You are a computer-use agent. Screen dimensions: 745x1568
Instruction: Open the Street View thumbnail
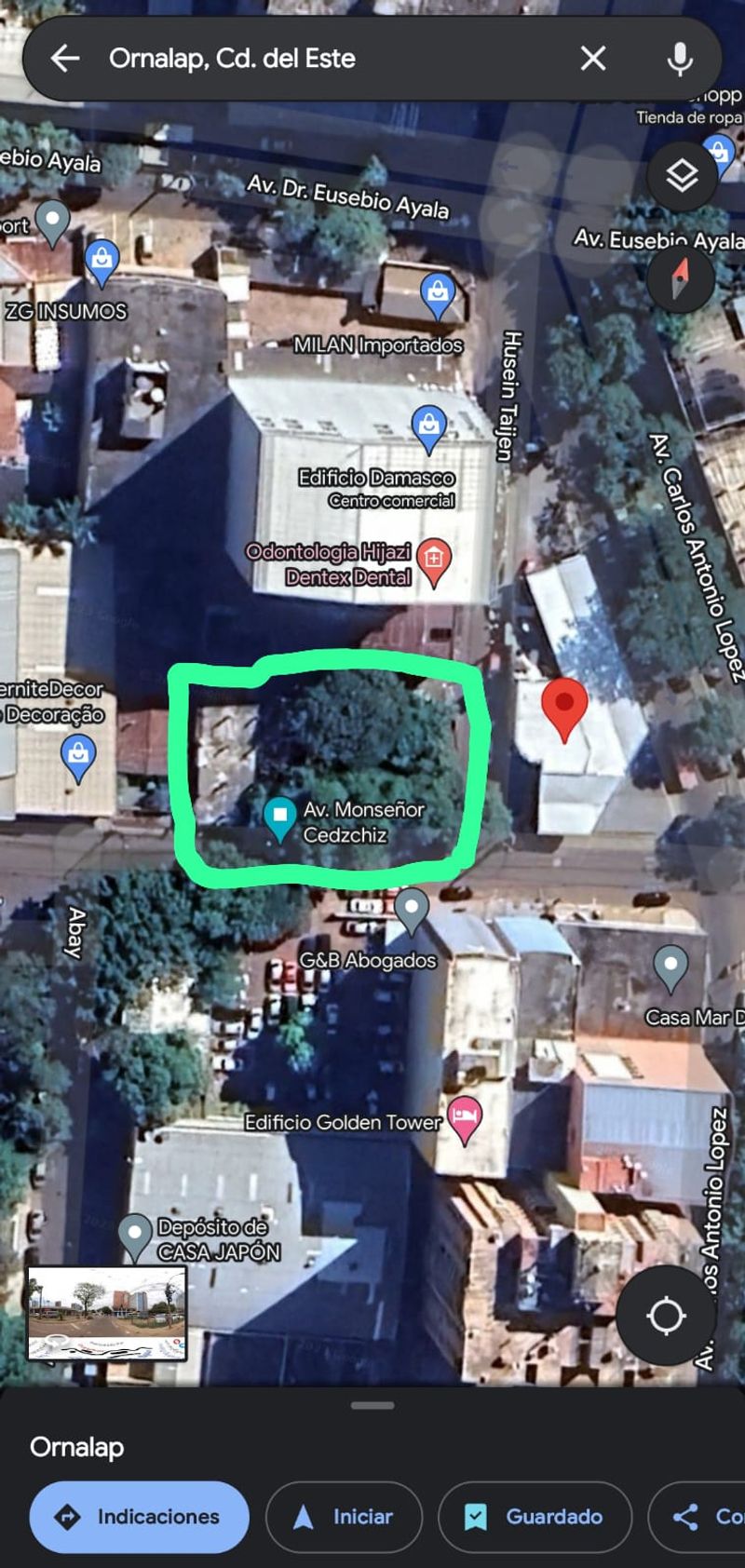tap(107, 1313)
